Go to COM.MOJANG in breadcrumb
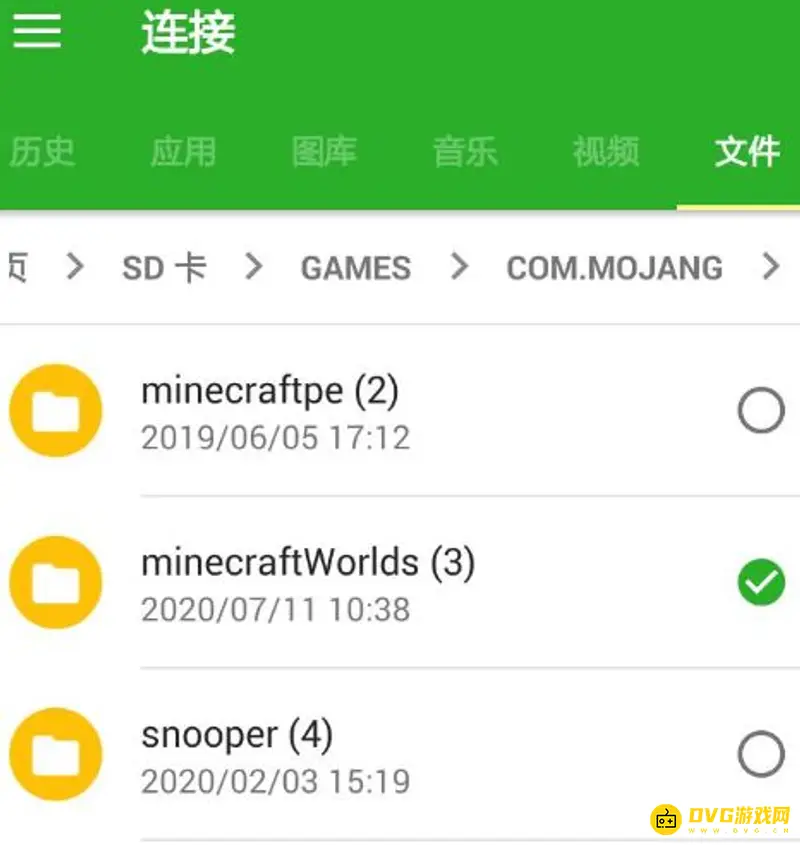 click(614, 268)
